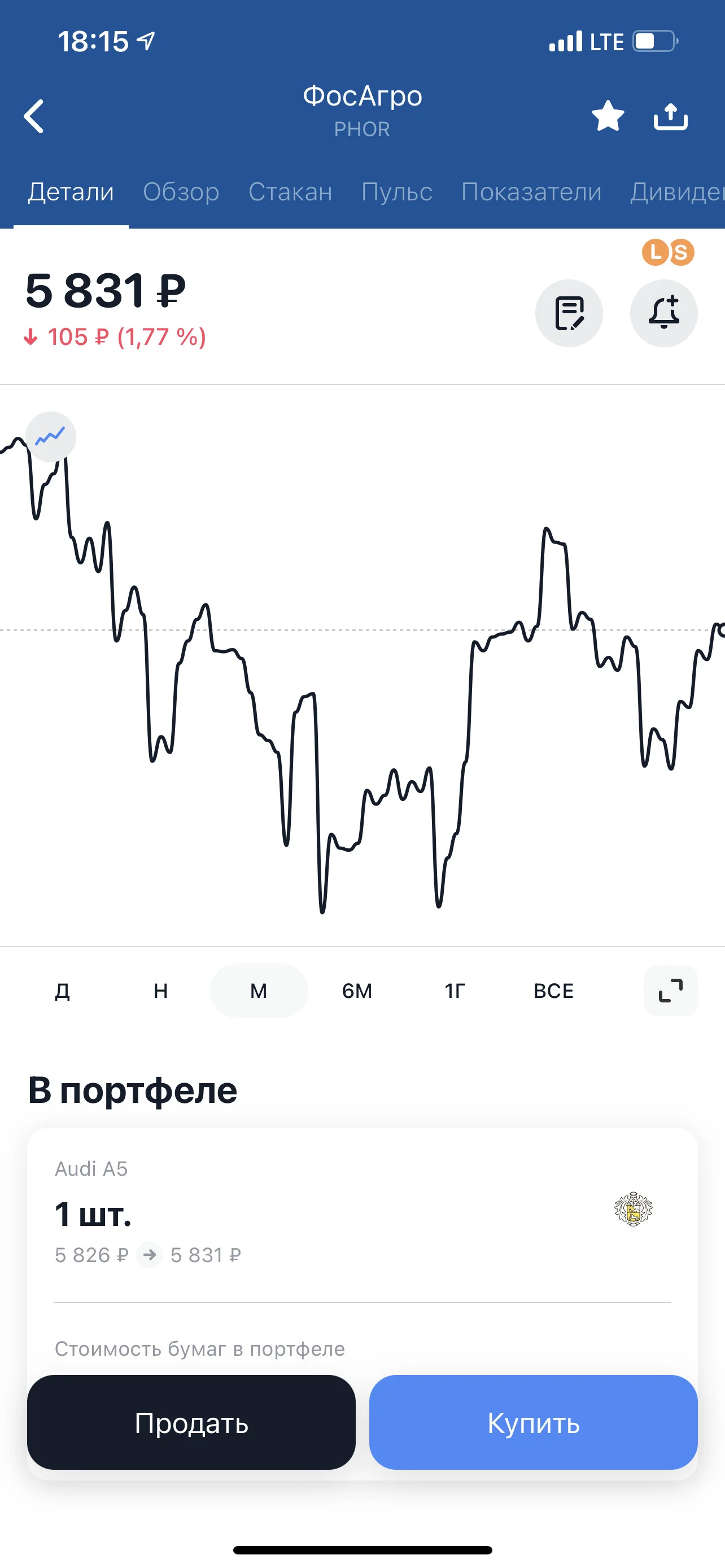Tap Купить to buy ФосАгро shares

(533, 1422)
